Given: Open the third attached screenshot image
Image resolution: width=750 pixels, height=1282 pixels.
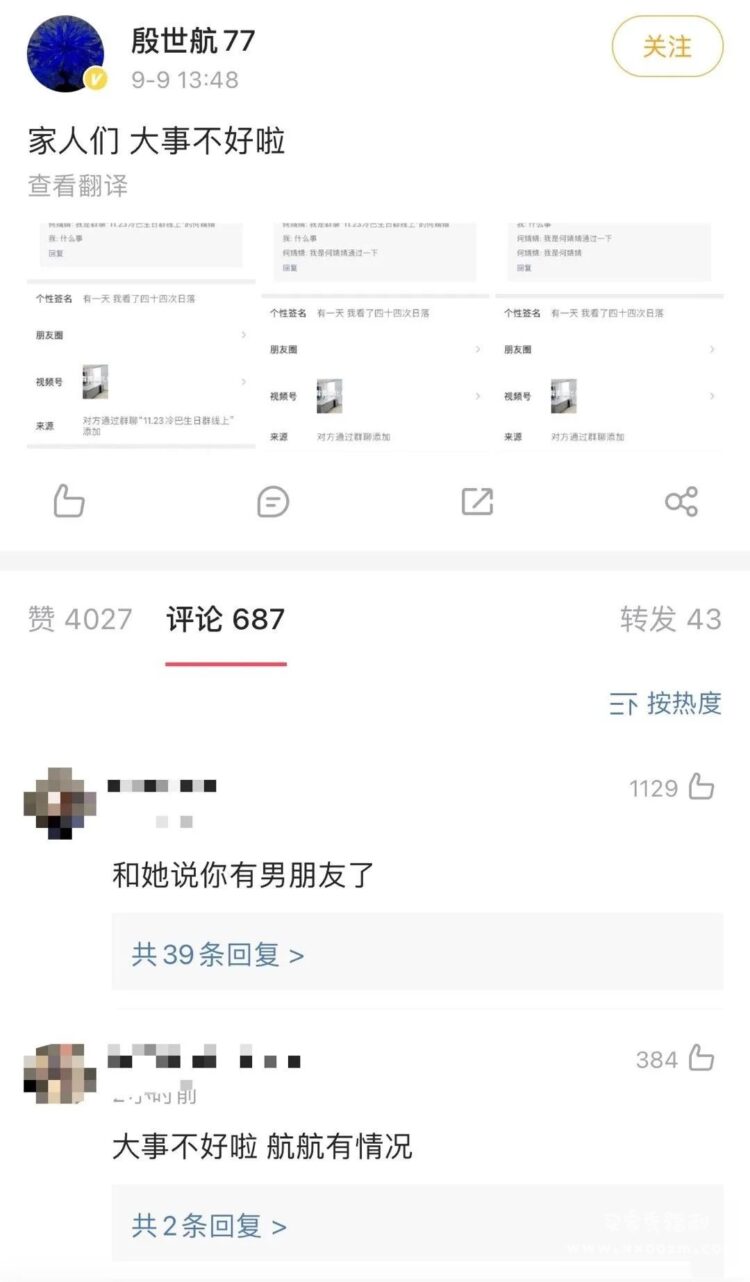Looking at the screenshot, I should coord(609,336).
